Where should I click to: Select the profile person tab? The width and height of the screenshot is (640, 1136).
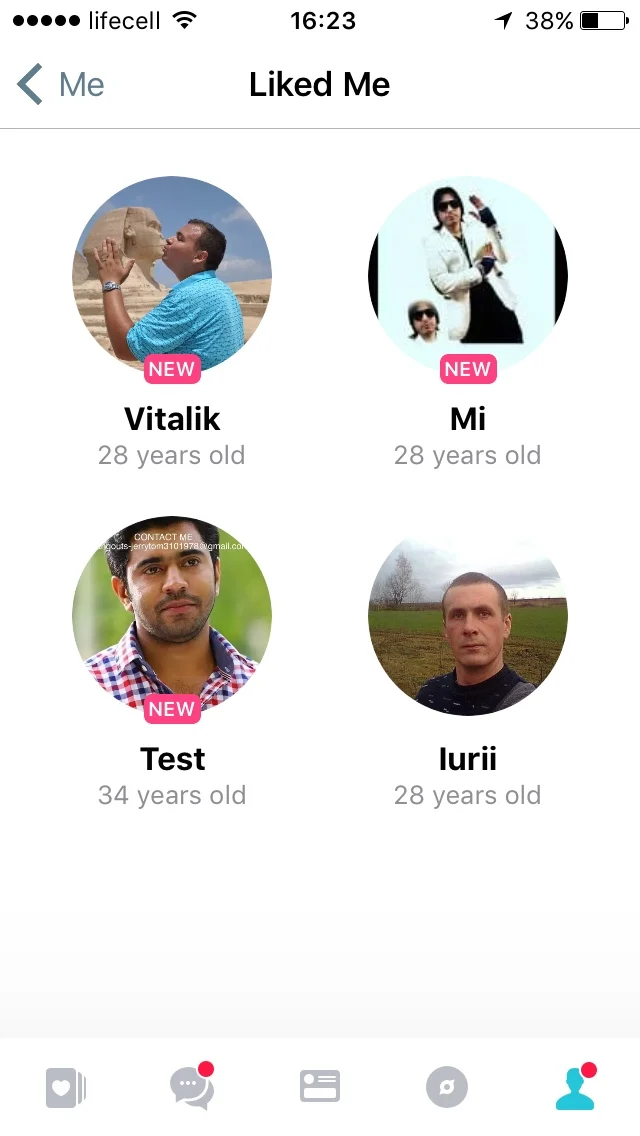coord(575,1087)
